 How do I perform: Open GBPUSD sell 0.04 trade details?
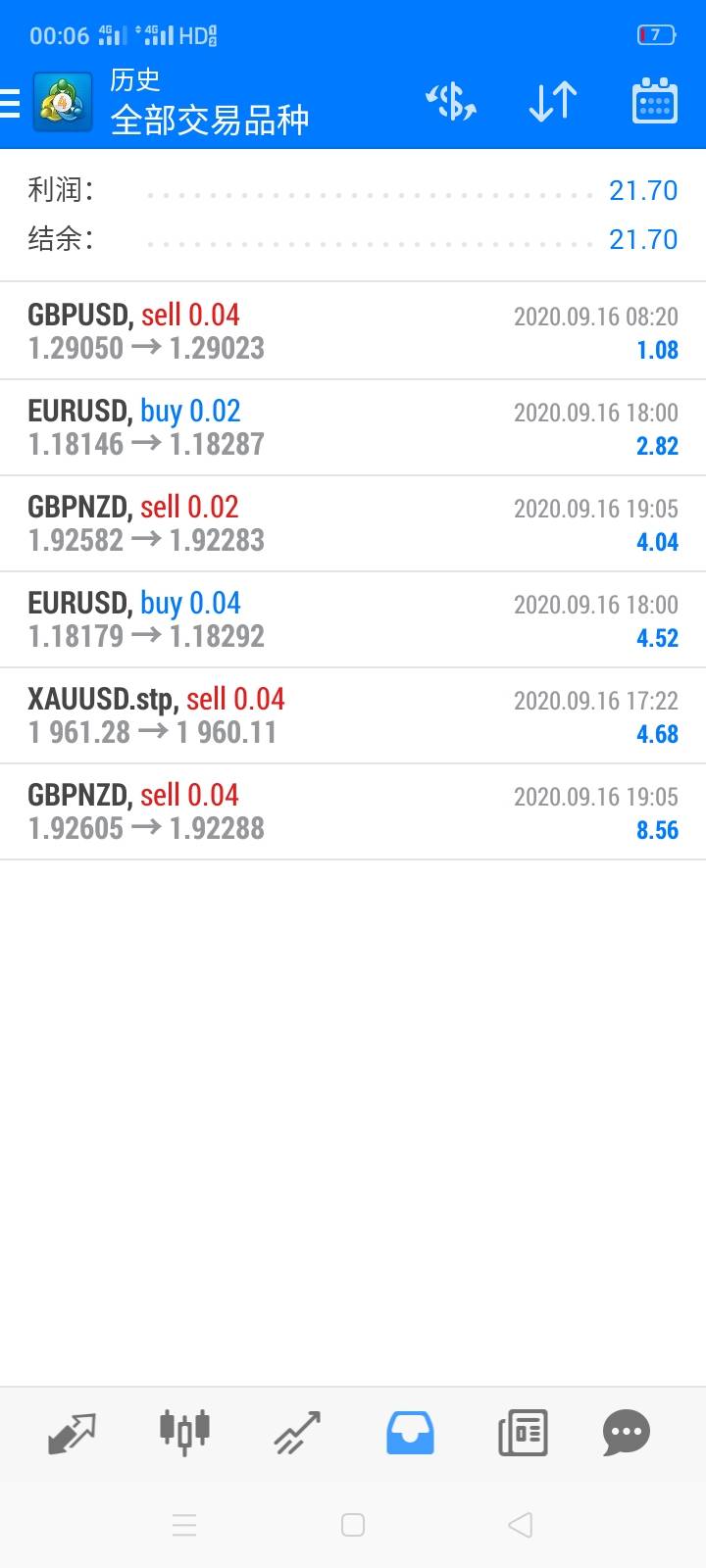353,331
